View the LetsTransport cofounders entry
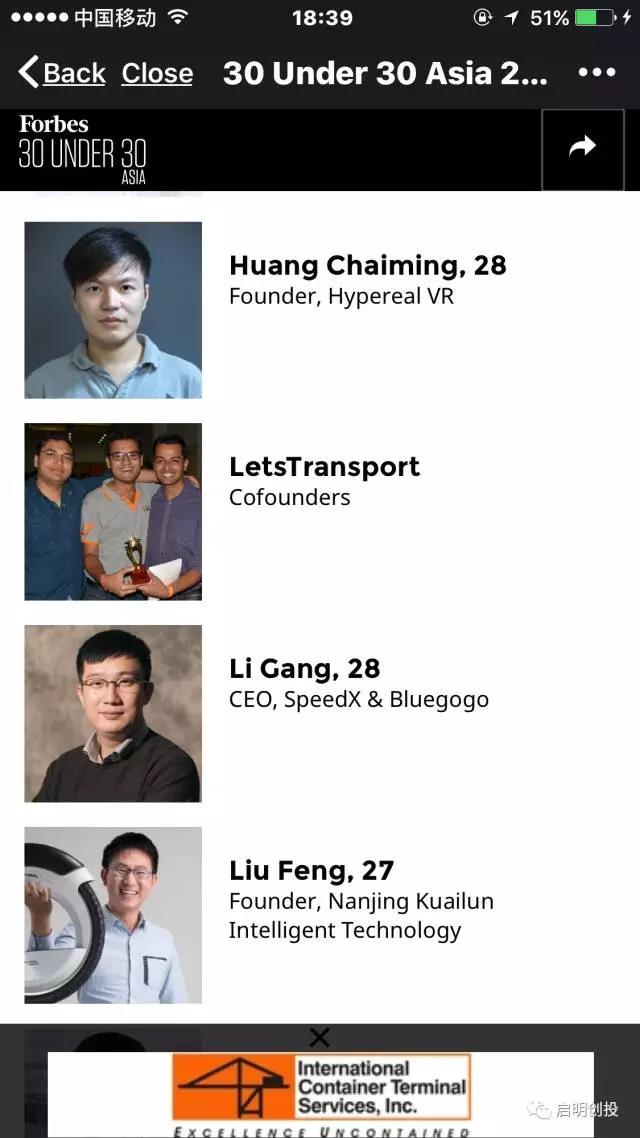The width and height of the screenshot is (640, 1138). coord(324,467)
